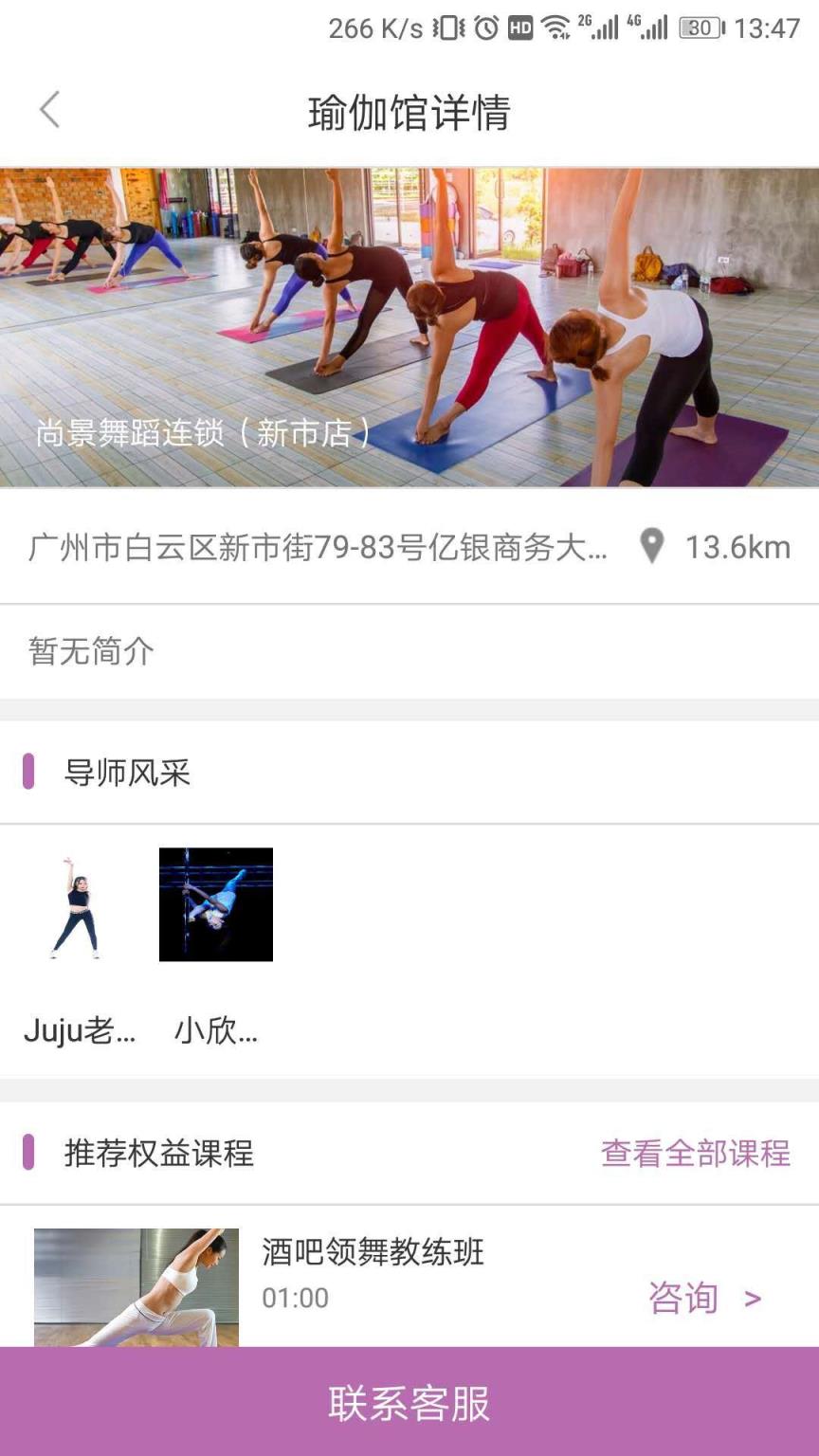
Task: Tap the back arrow to leave gym details
Action: 49,109
